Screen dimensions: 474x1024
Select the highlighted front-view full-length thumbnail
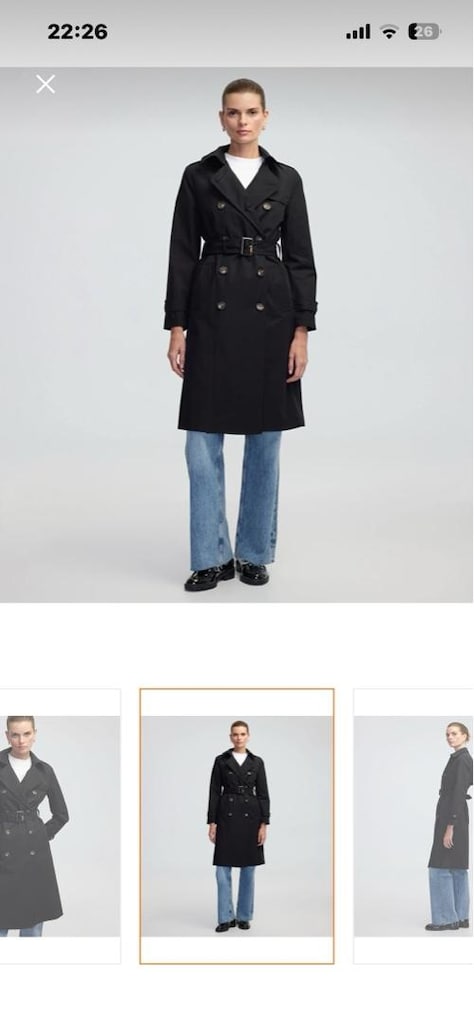237,826
